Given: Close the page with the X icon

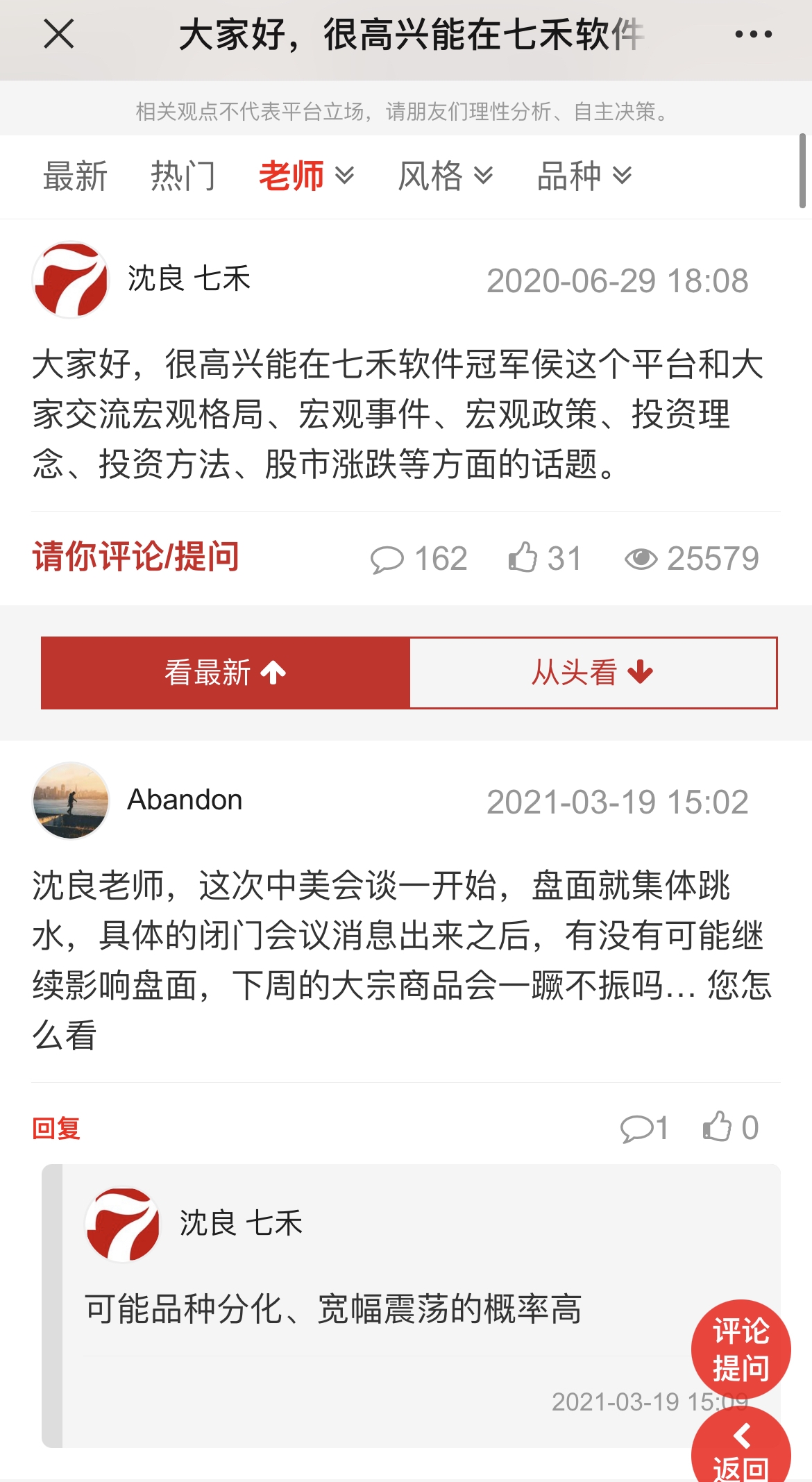Looking at the screenshot, I should coord(59,34).
